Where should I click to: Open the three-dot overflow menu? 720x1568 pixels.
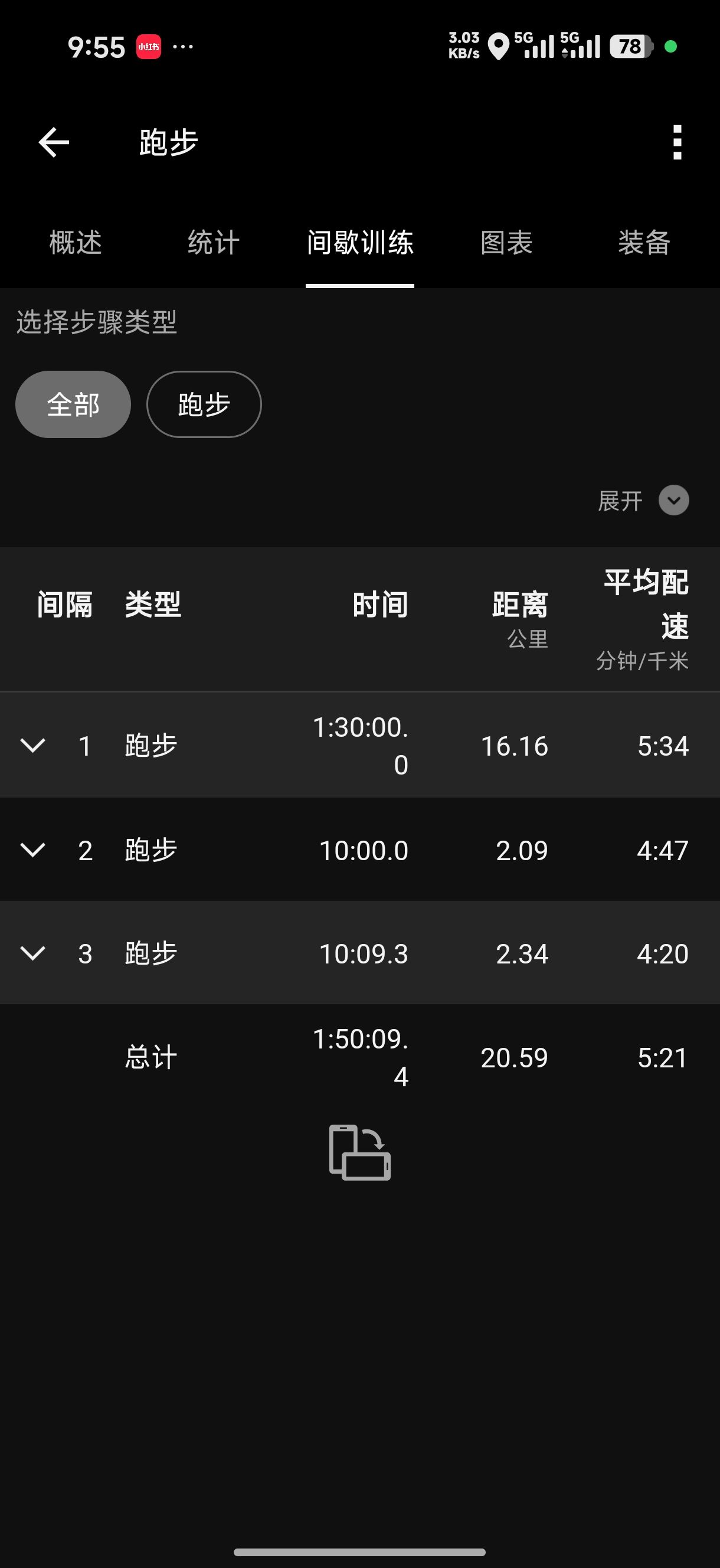pos(677,142)
